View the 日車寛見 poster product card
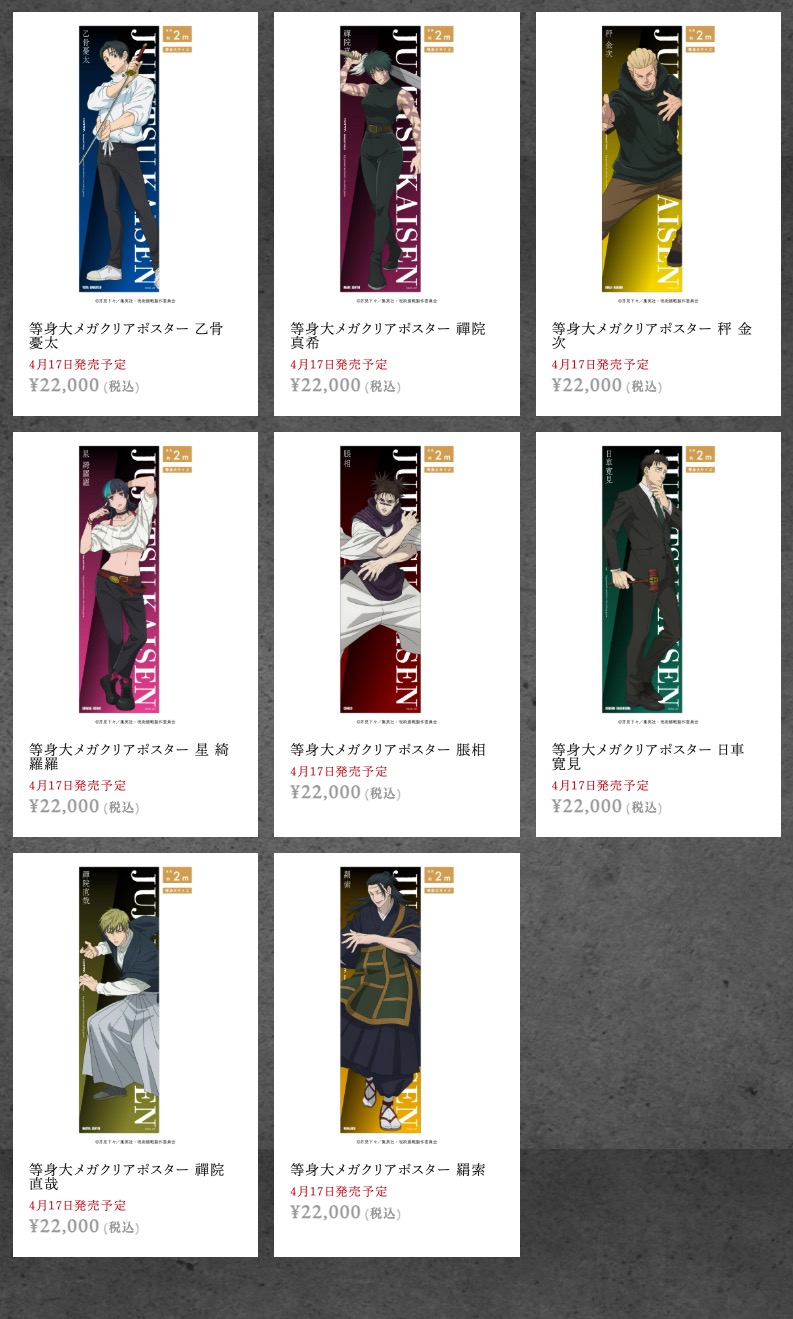Screen dimensions: 793x1319 pyautogui.click(x=658, y=634)
